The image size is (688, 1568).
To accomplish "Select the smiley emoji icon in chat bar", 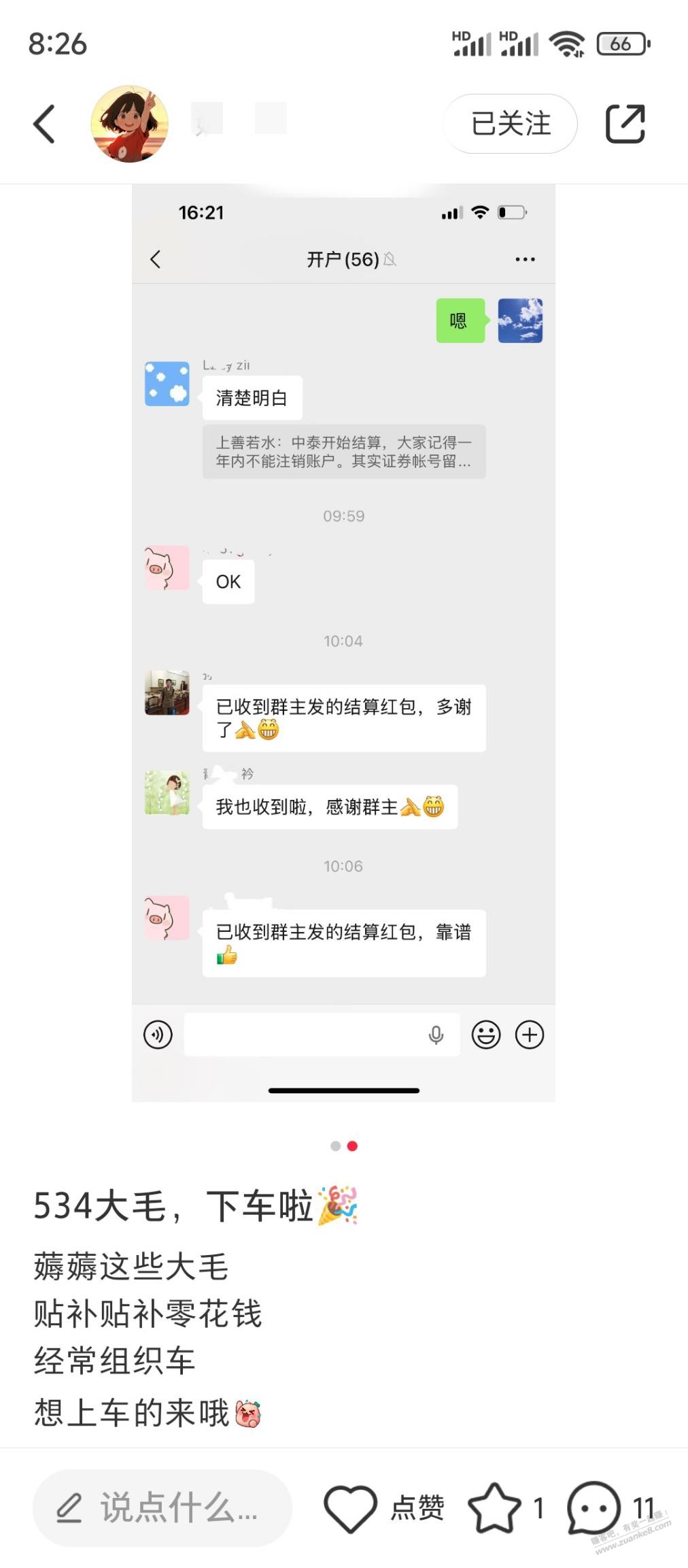I will point(485,1035).
